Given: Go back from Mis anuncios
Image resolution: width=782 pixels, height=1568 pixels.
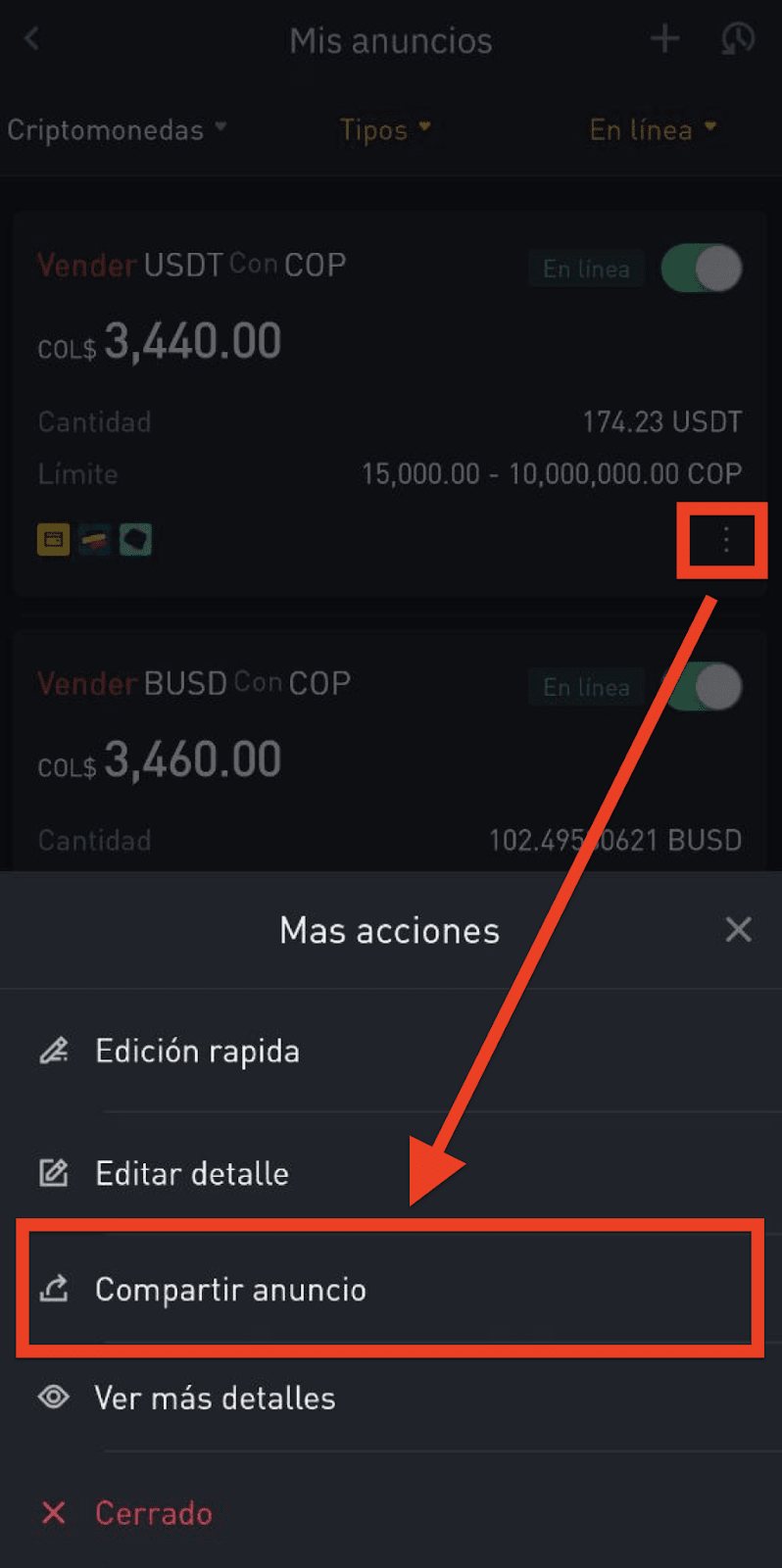Looking at the screenshot, I should coord(32,39).
